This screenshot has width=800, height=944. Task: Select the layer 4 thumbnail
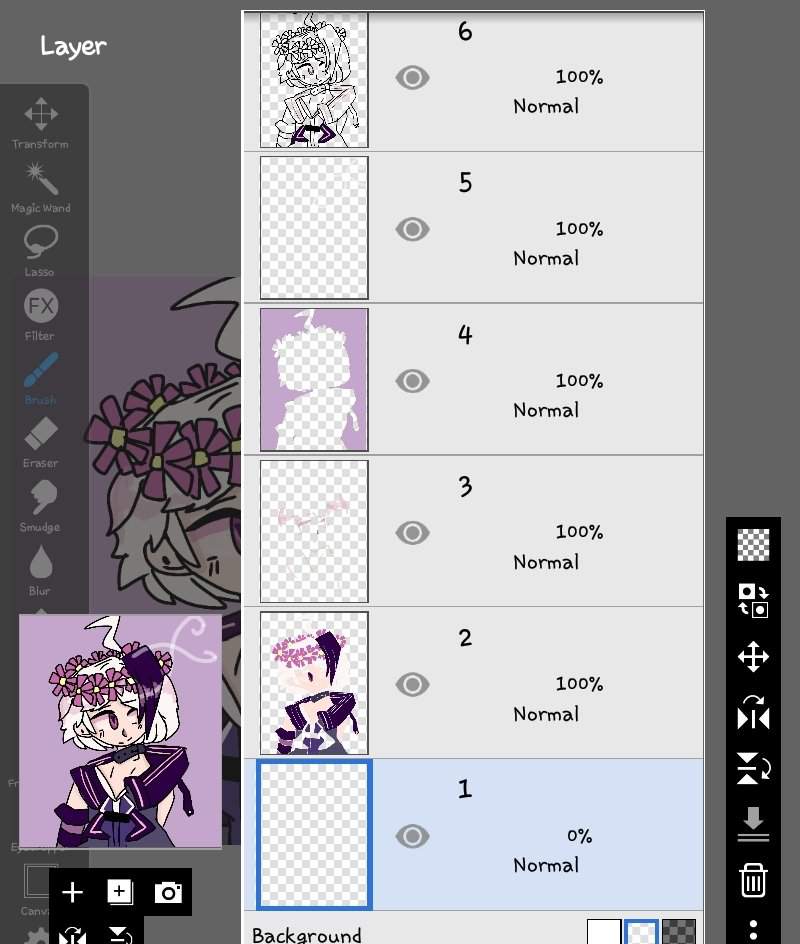(314, 380)
